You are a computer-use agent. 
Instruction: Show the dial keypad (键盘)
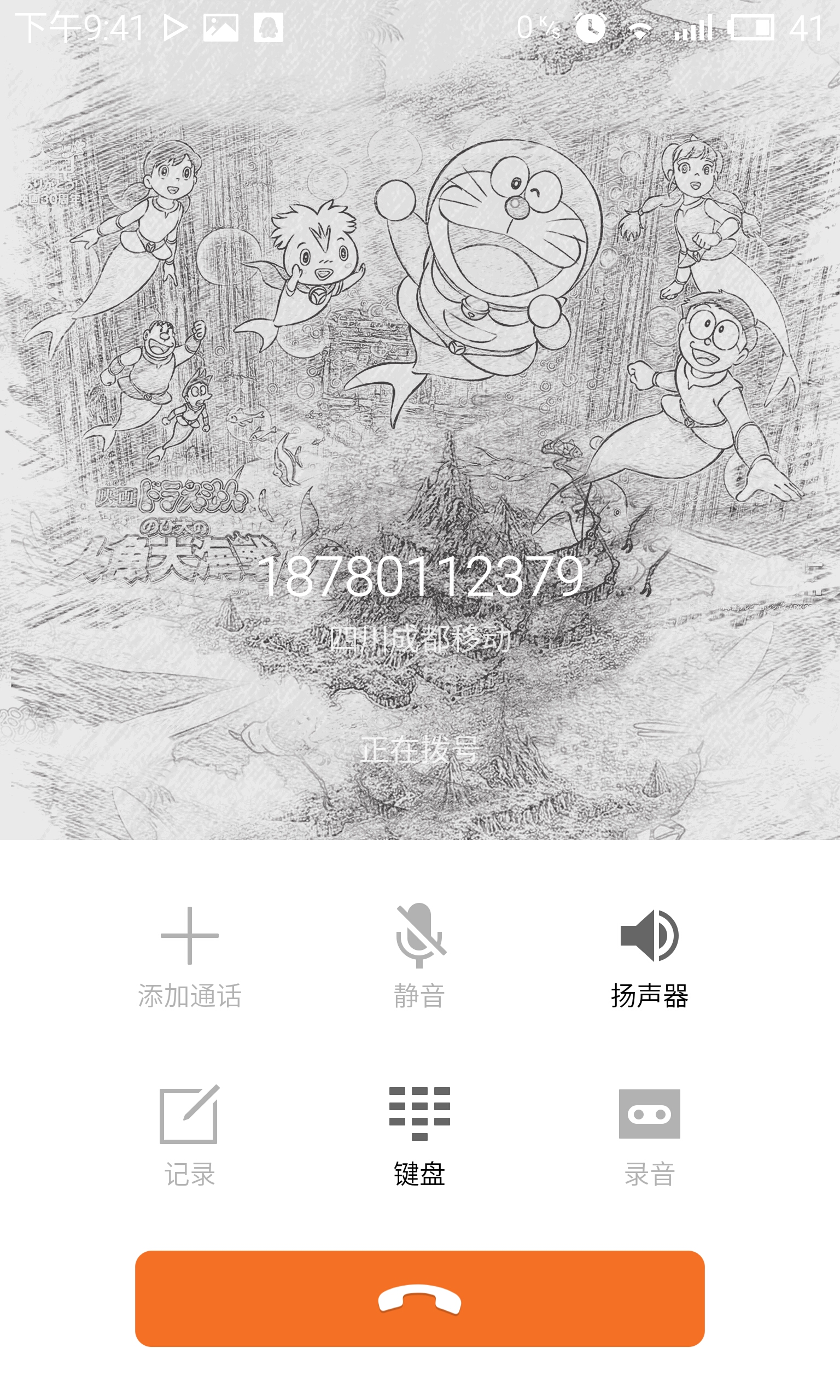click(x=420, y=1136)
